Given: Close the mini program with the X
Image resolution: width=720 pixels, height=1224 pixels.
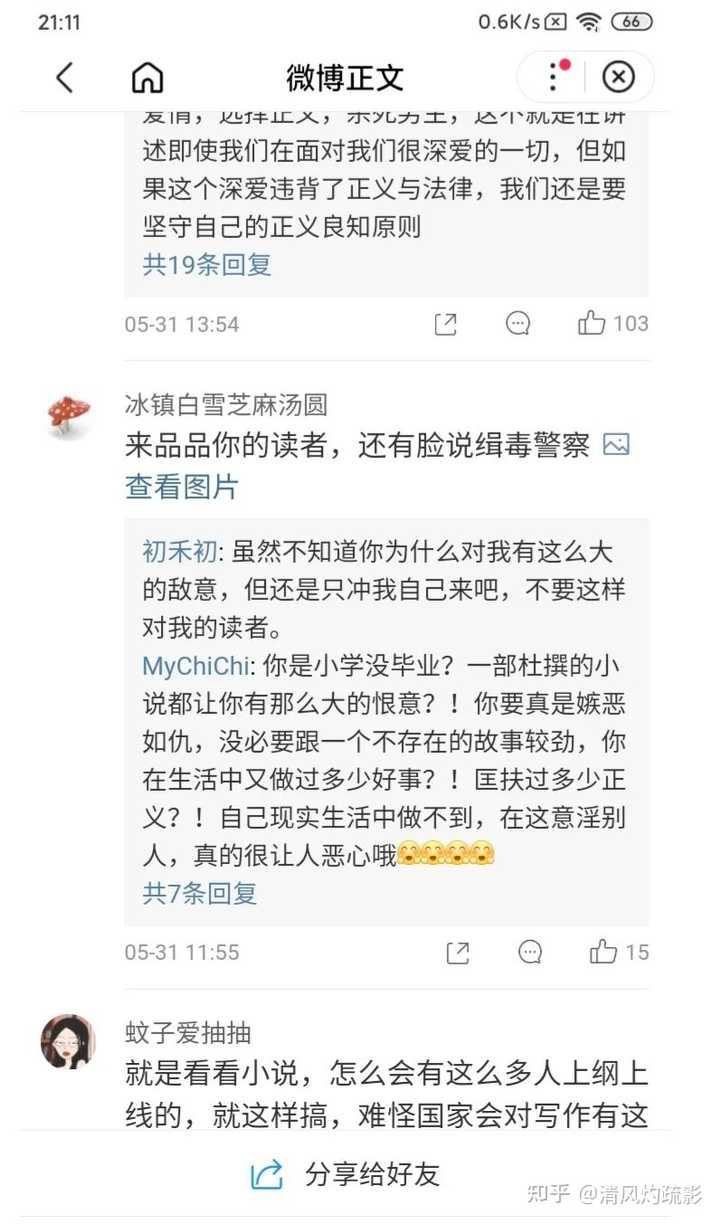Looking at the screenshot, I should click(x=619, y=77).
